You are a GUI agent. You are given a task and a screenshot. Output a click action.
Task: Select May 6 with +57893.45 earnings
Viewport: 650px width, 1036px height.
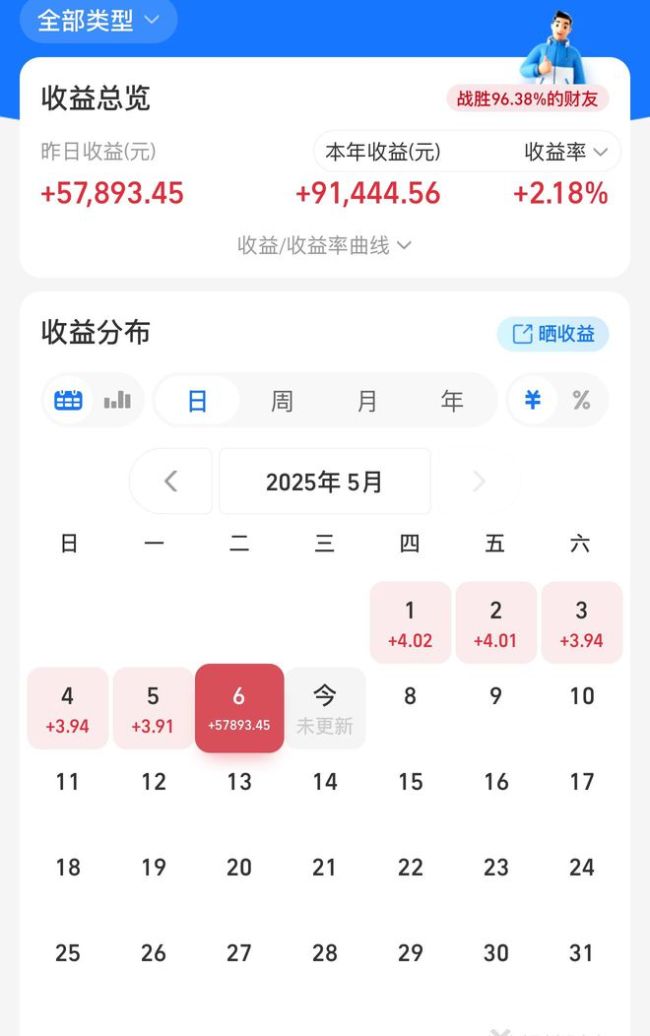[x=239, y=708]
